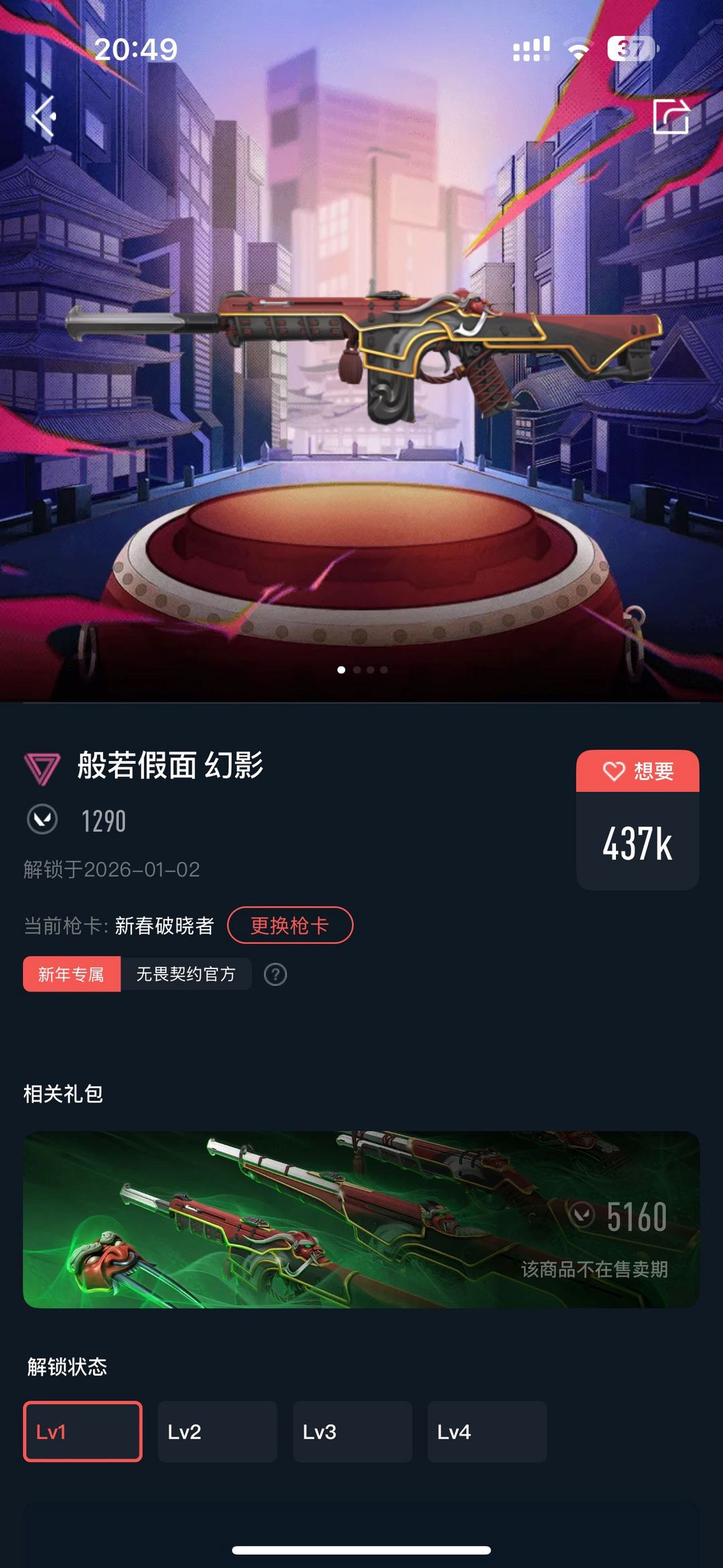Tap the currently selected Lv1 level
Image resolution: width=723 pixels, height=1568 pixels.
pos(82,1432)
